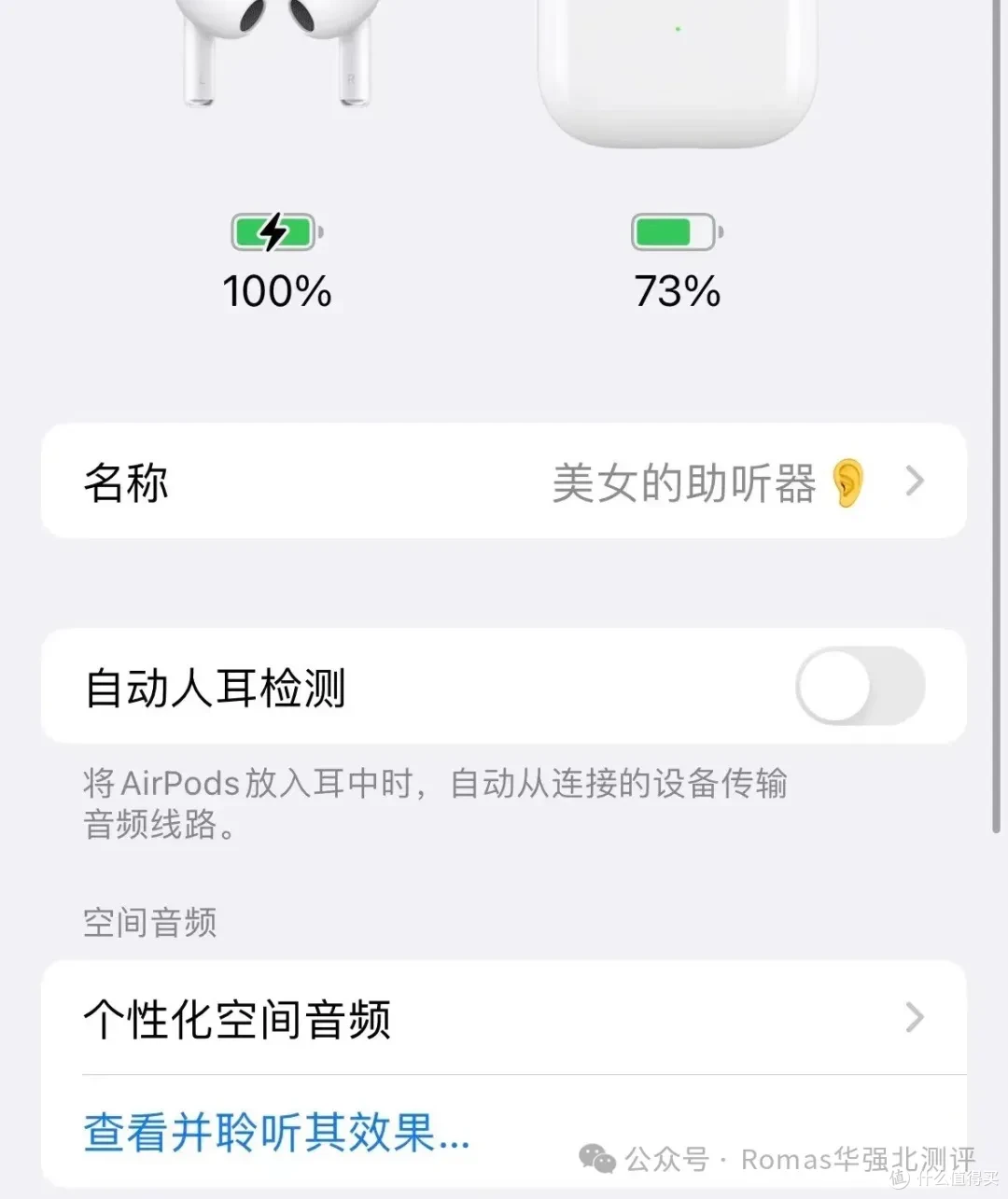Tap the 名称 row to rename AirPods
1008x1199 pixels.
pos(373,482)
